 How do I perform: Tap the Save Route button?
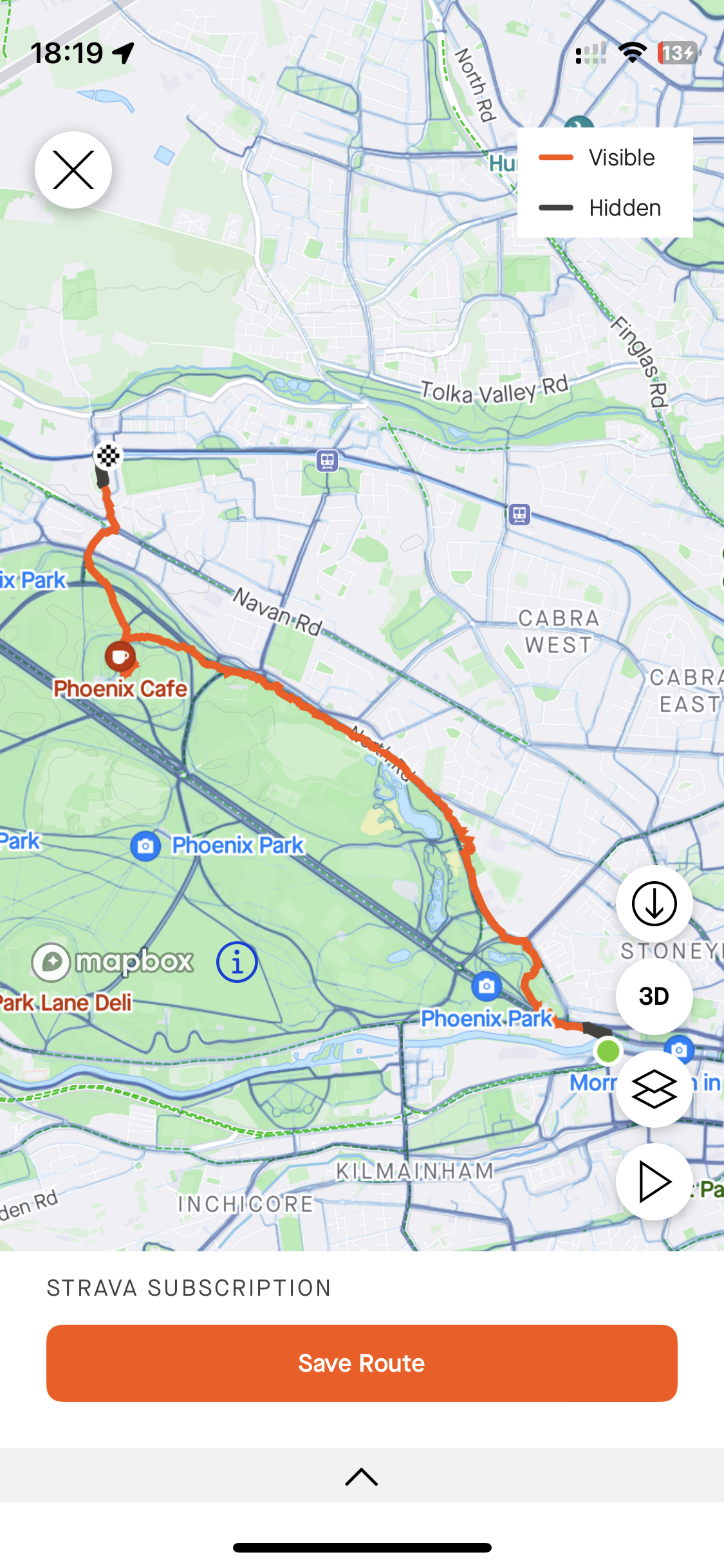click(x=362, y=1363)
